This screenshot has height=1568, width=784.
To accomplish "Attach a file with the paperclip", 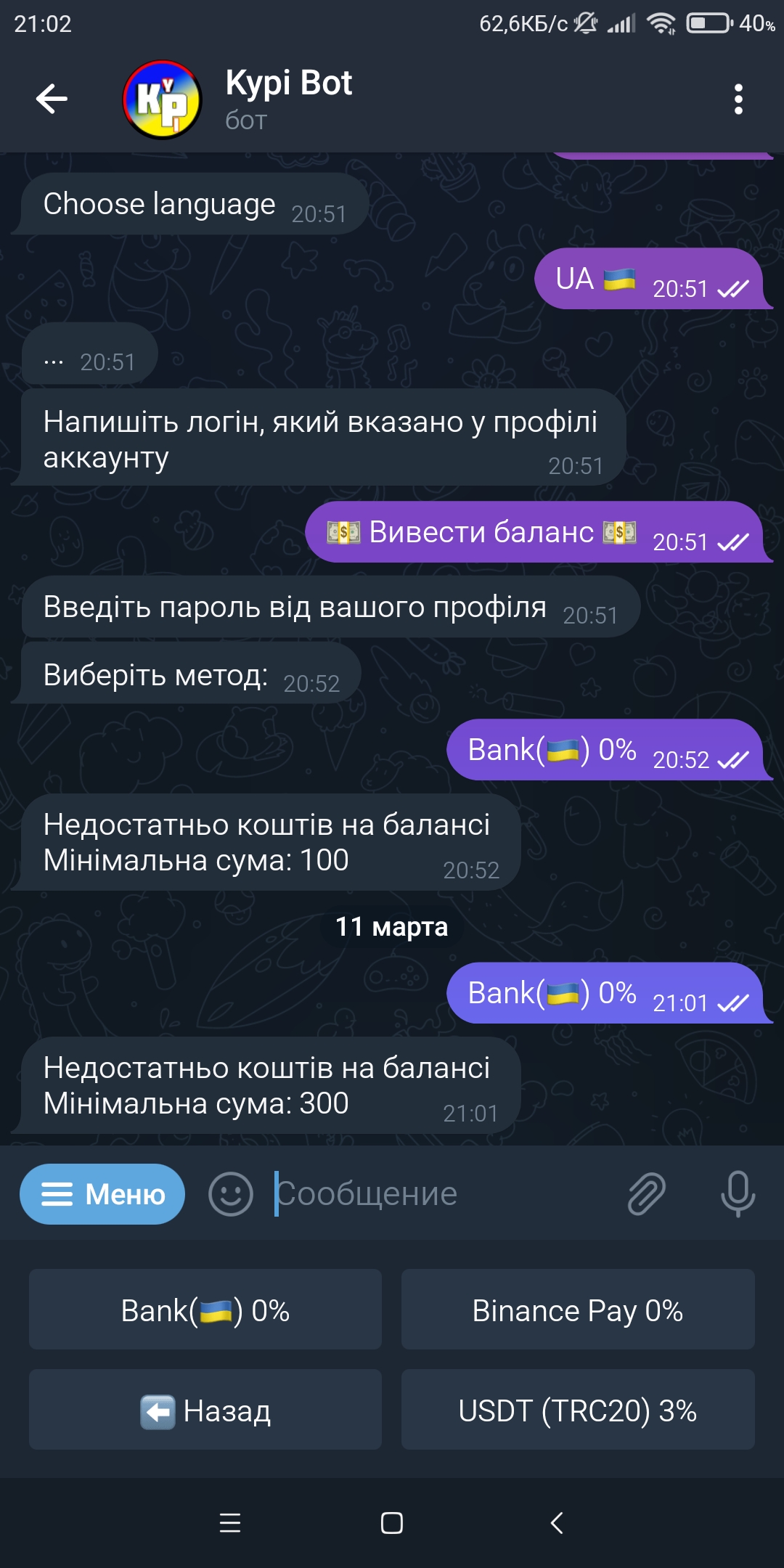I will [x=646, y=1194].
